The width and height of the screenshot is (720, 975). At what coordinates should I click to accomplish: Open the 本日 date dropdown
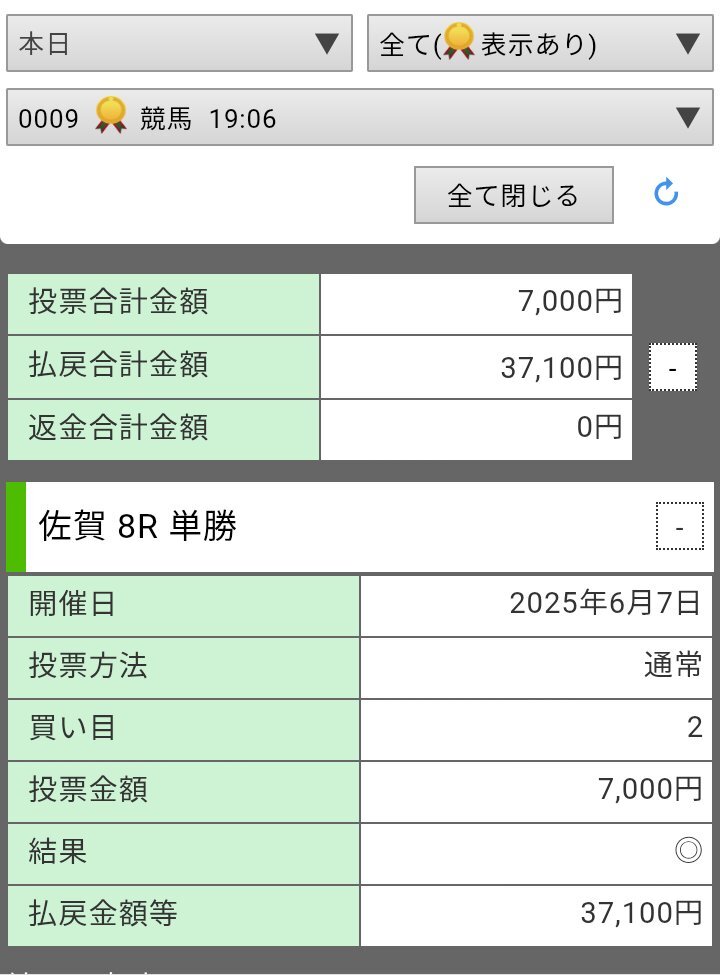point(180,44)
